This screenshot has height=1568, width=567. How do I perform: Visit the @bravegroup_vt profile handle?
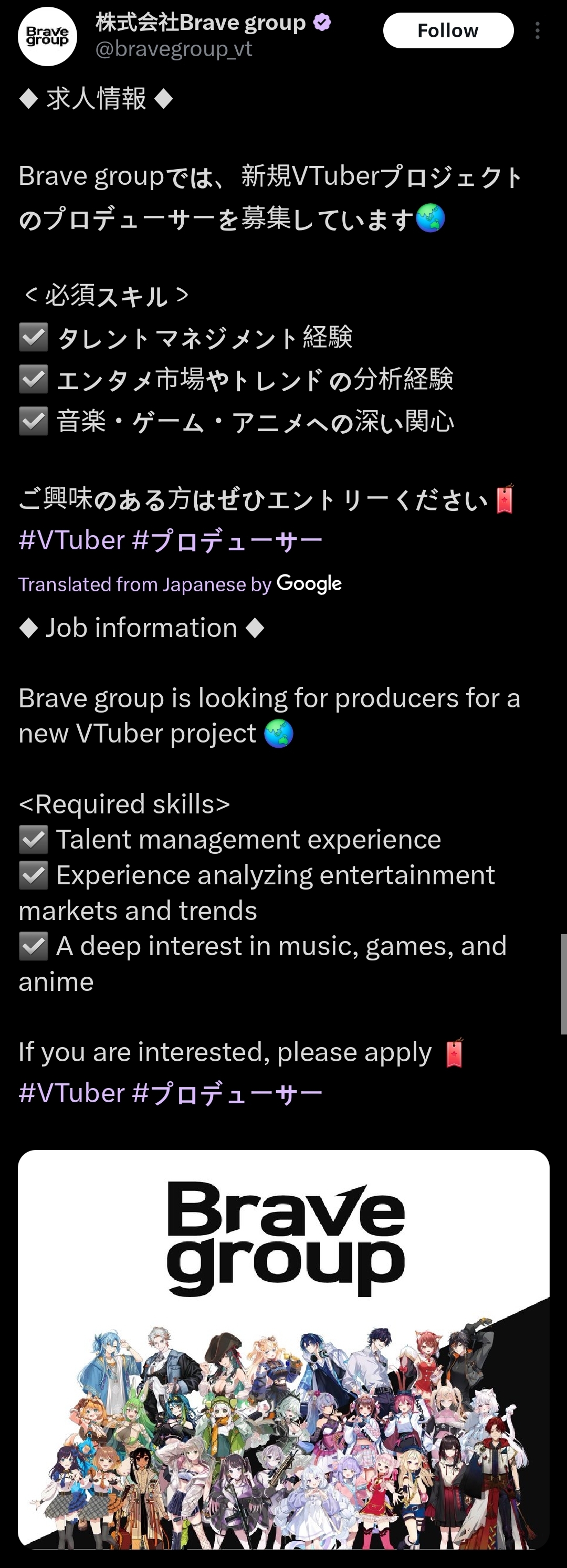pyautogui.click(x=173, y=49)
